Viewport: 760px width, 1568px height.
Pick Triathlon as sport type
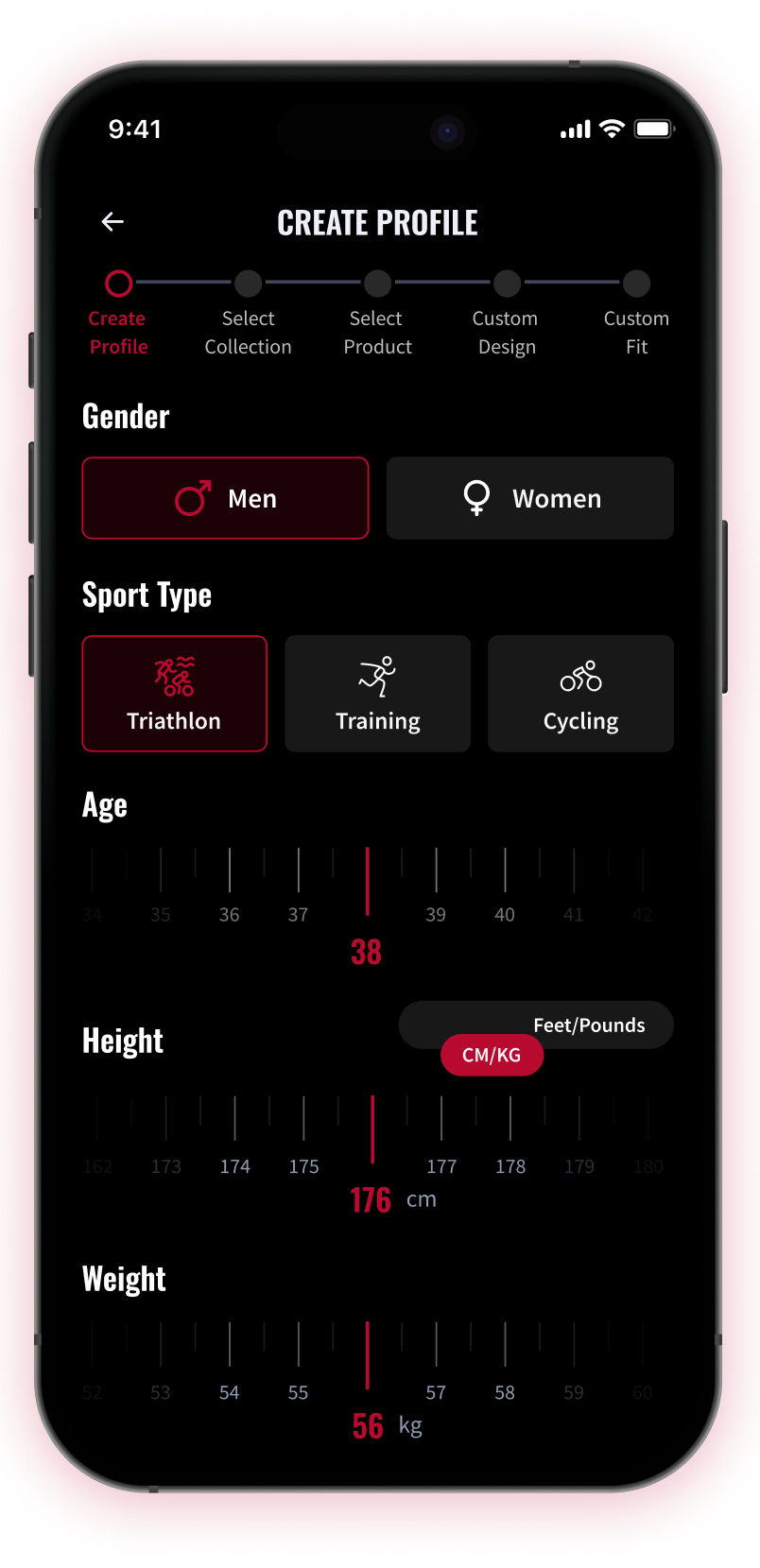(x=174, y=694)
